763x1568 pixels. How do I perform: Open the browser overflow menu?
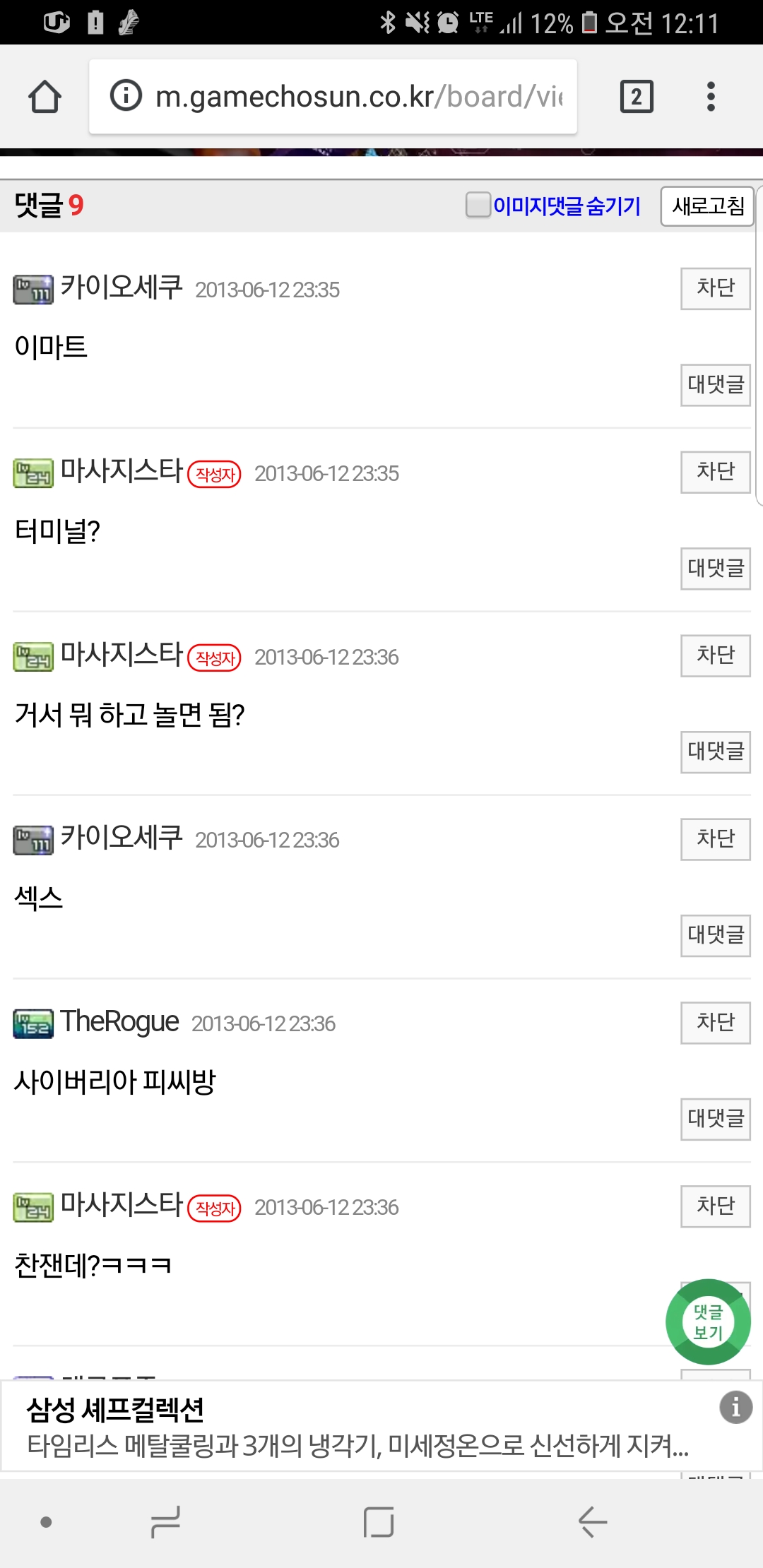711,97
